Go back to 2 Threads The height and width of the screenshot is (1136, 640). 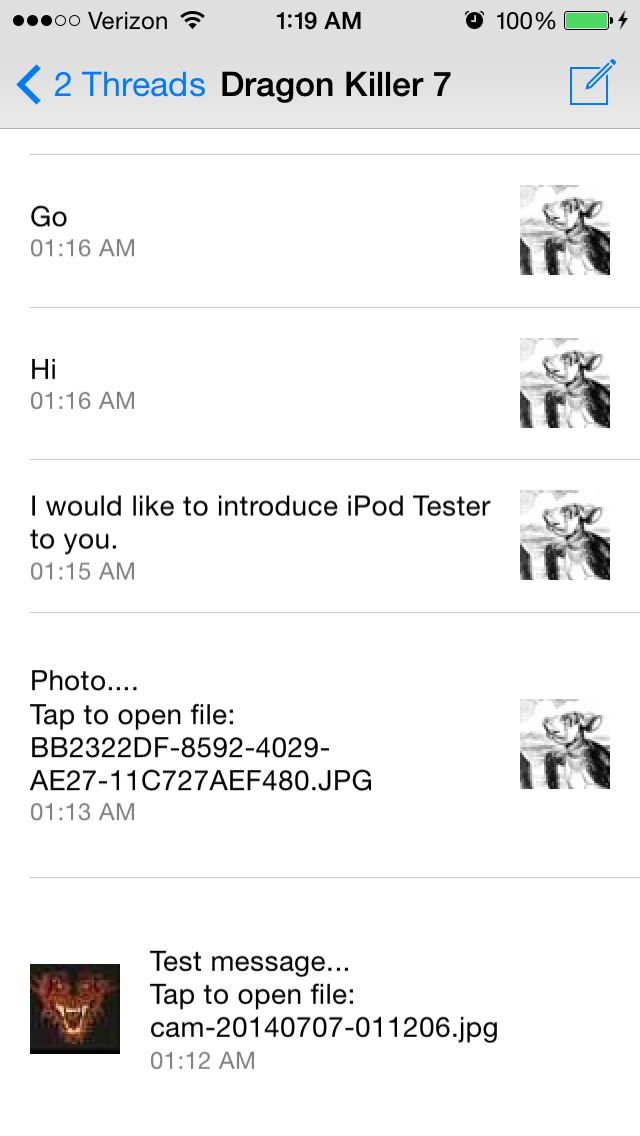pyautogui.click(x=110, y=85)
